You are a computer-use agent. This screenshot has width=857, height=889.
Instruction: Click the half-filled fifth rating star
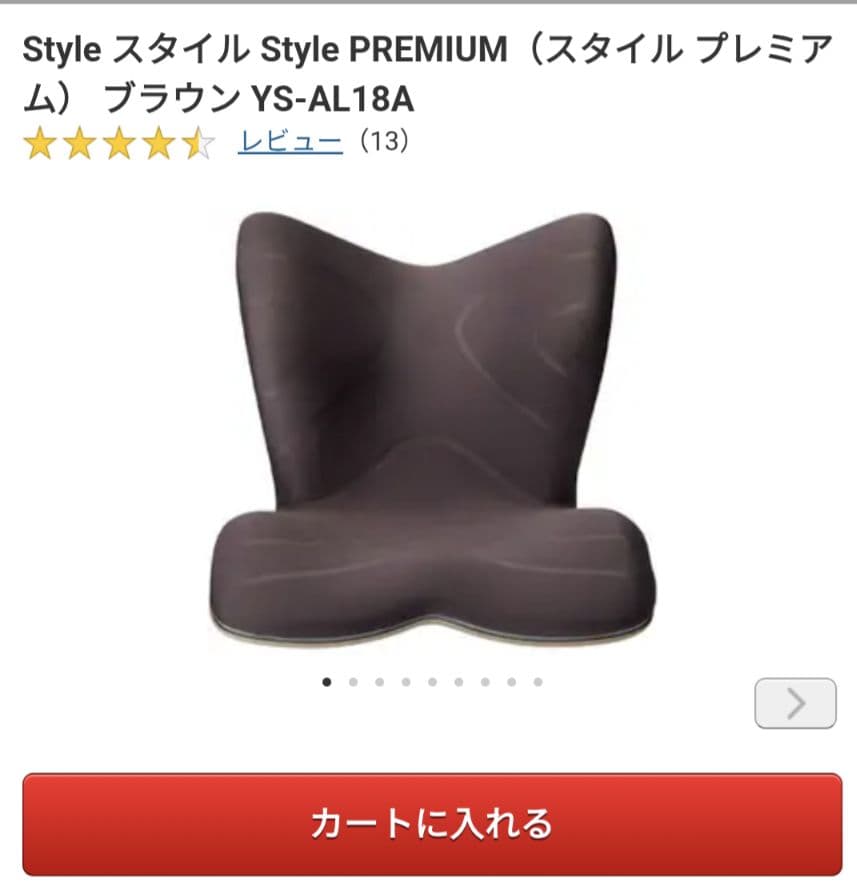(x=201, y=145)
